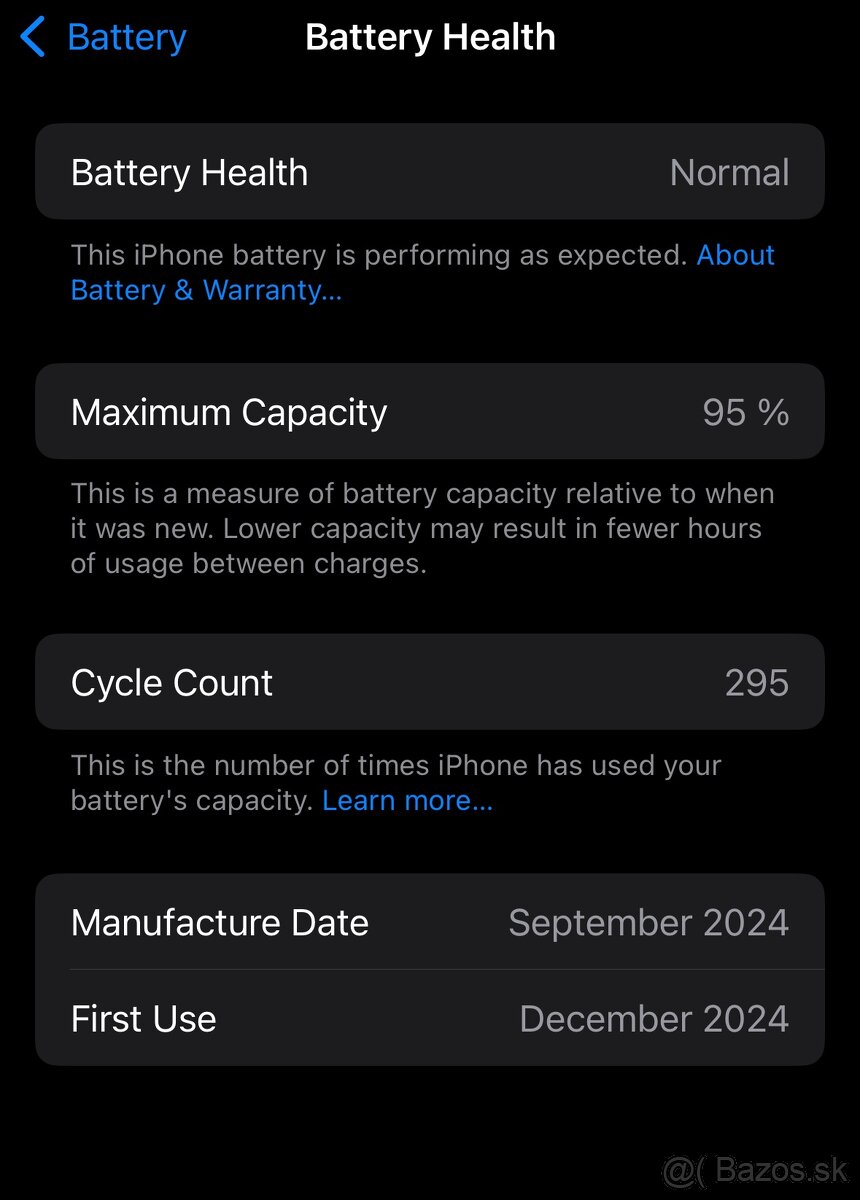Tap the December 2024 first use date
Image resolution: width=860 pixels, height=1200 pixels.
point(654,1018)
